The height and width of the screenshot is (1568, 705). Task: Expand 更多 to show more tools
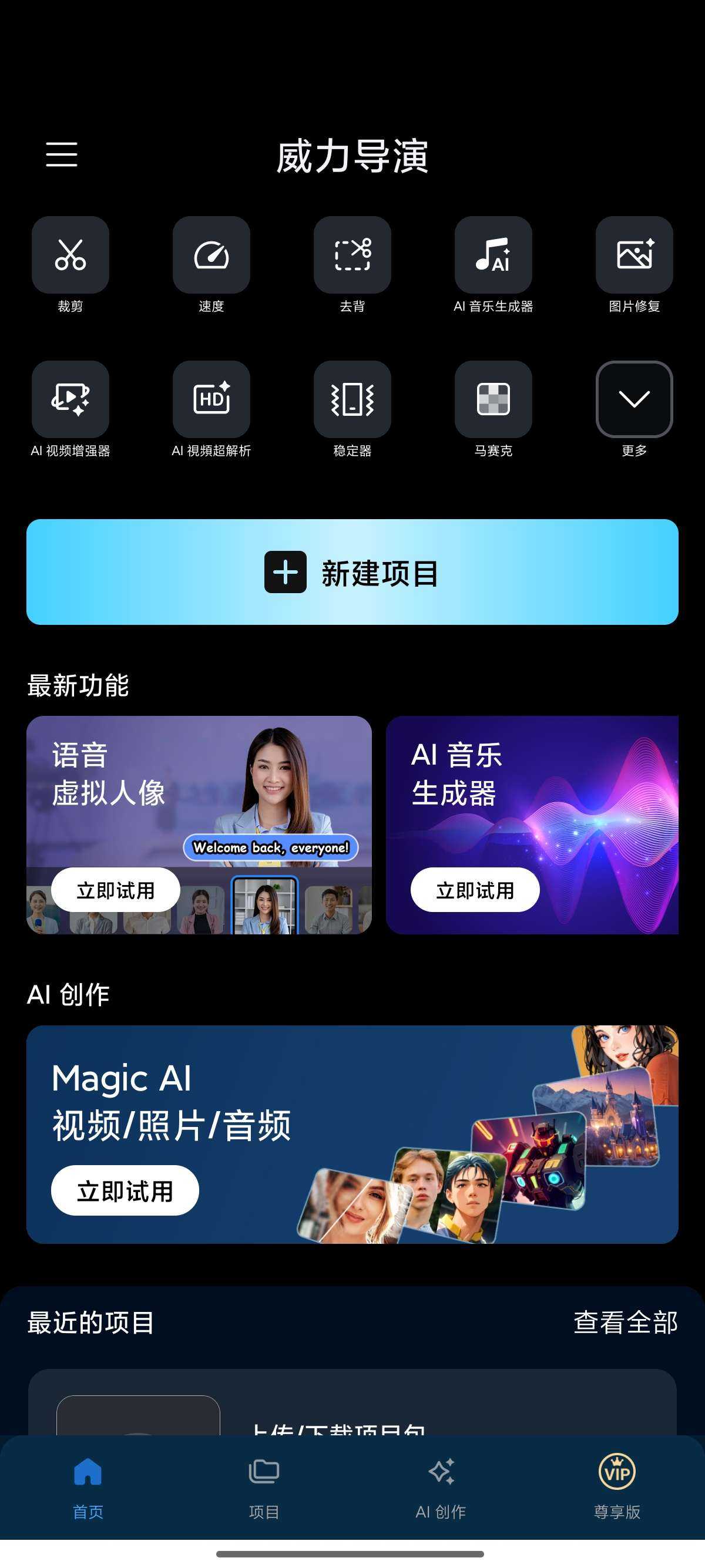point(634,399)
